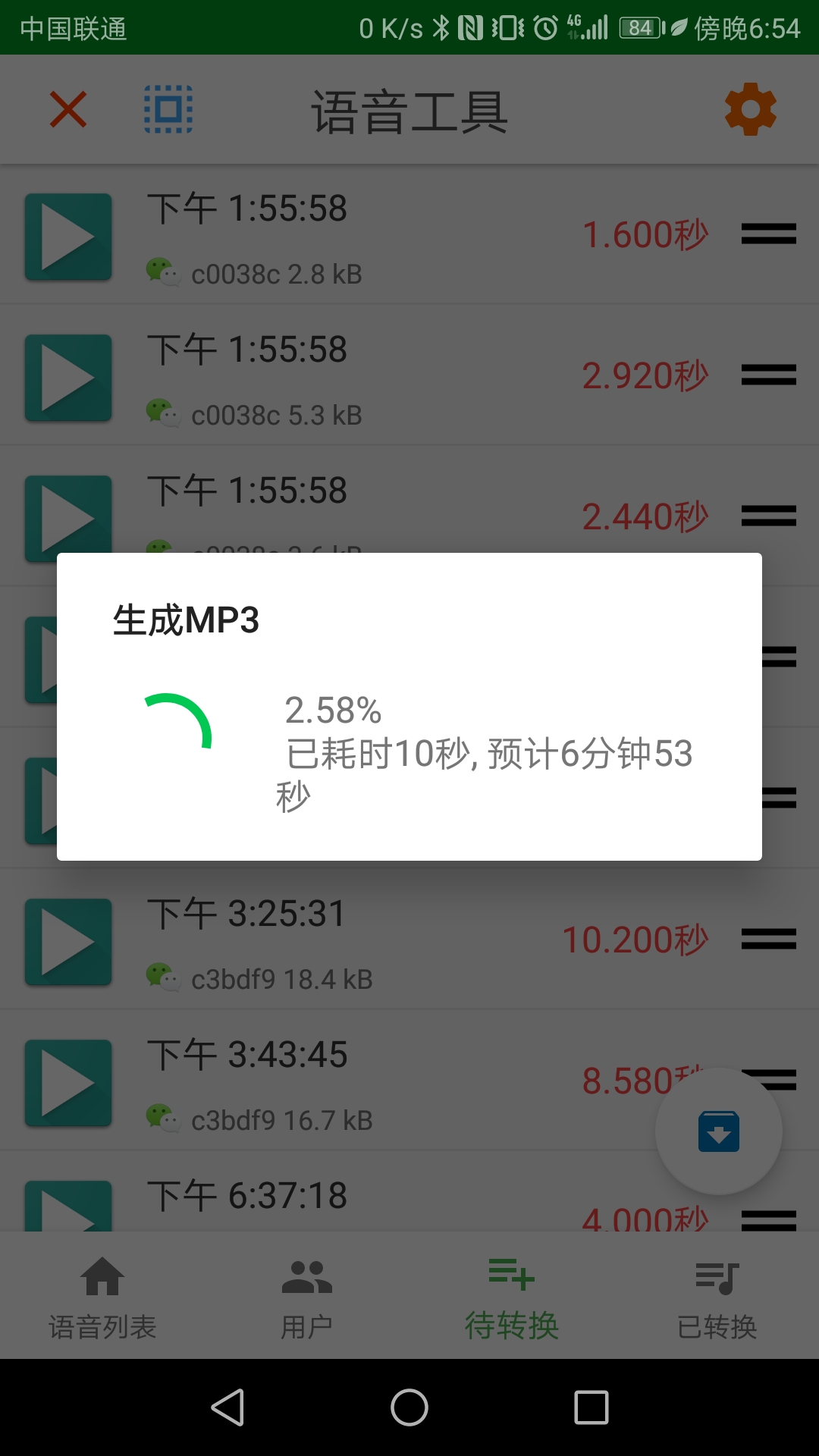Open settings via the orange gear
This screenshot has width=819, height=1456.
(751, 109)
